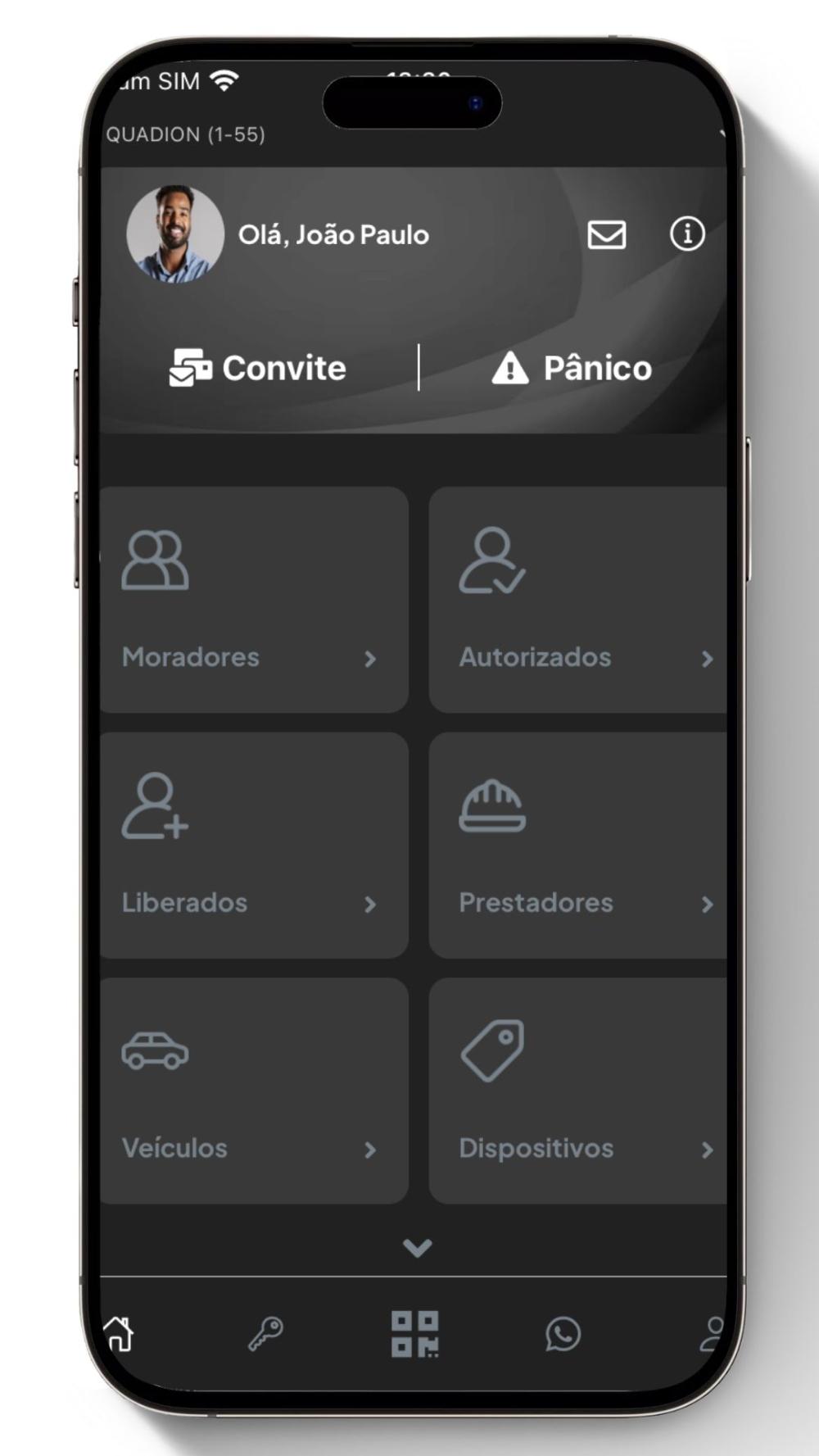This screenshot has width=819, height=1456.
Task: Tap João Paulo's profile photo
Action: pos(175,234)
